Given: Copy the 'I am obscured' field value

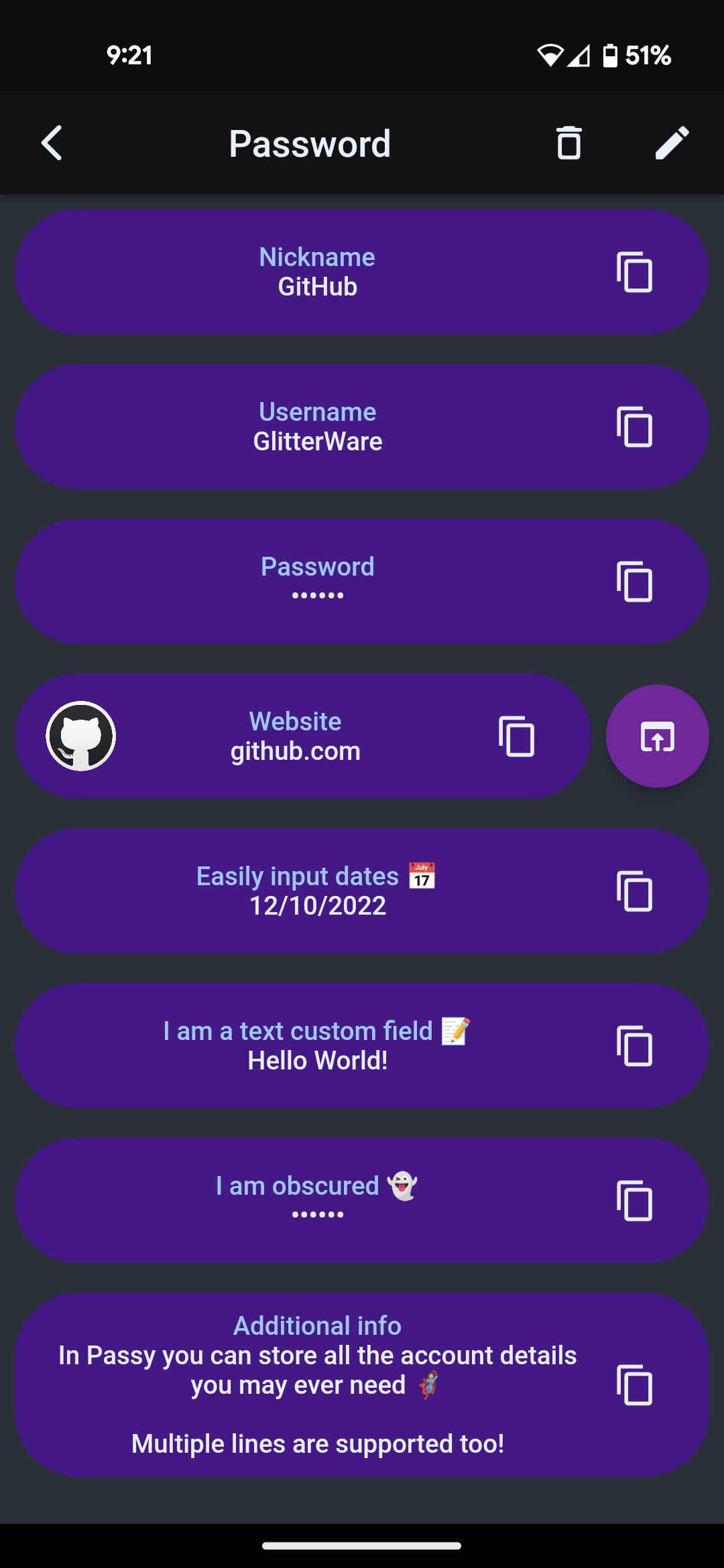Looking at the screenshot, I should pos(634,1201).
